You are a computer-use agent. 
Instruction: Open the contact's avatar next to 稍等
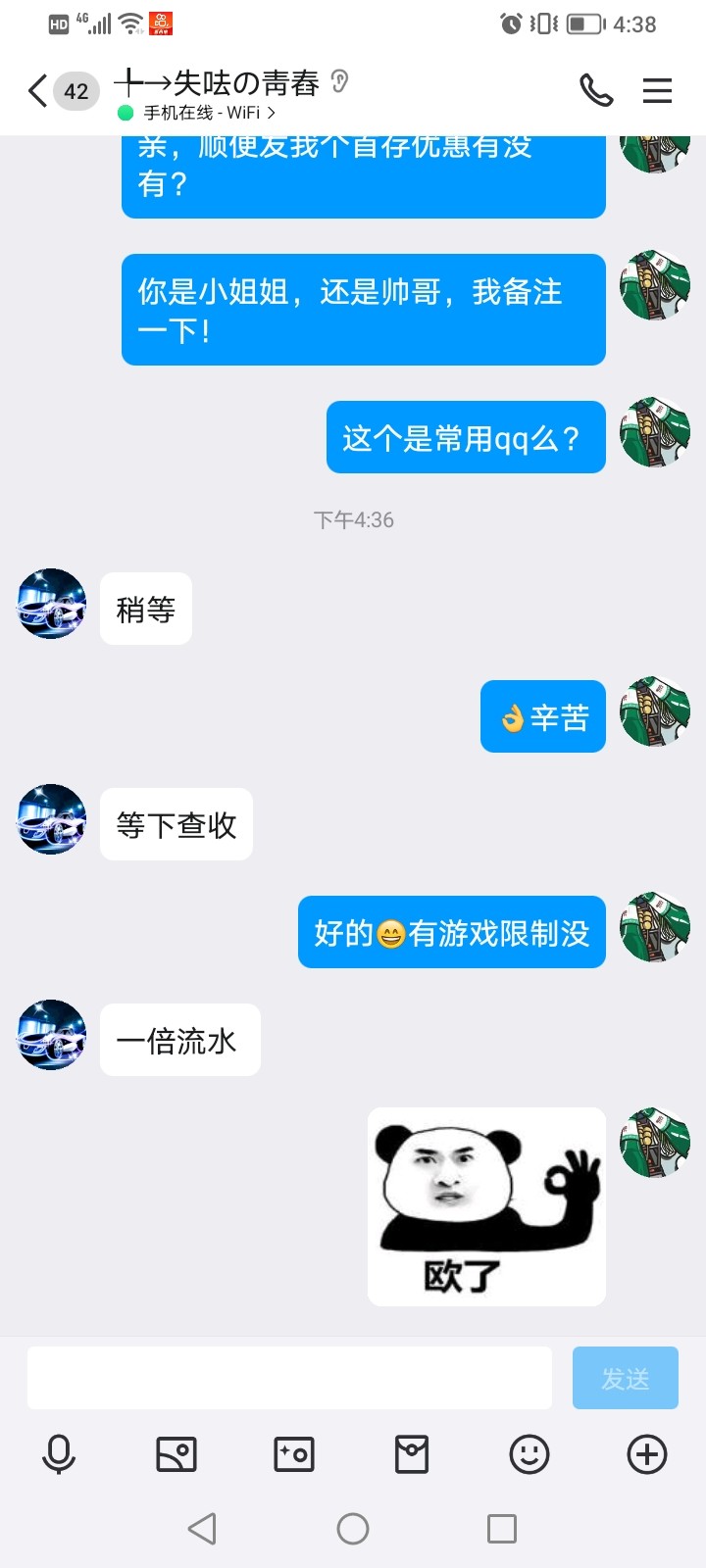pyautogui.click(x=52, y=604)
